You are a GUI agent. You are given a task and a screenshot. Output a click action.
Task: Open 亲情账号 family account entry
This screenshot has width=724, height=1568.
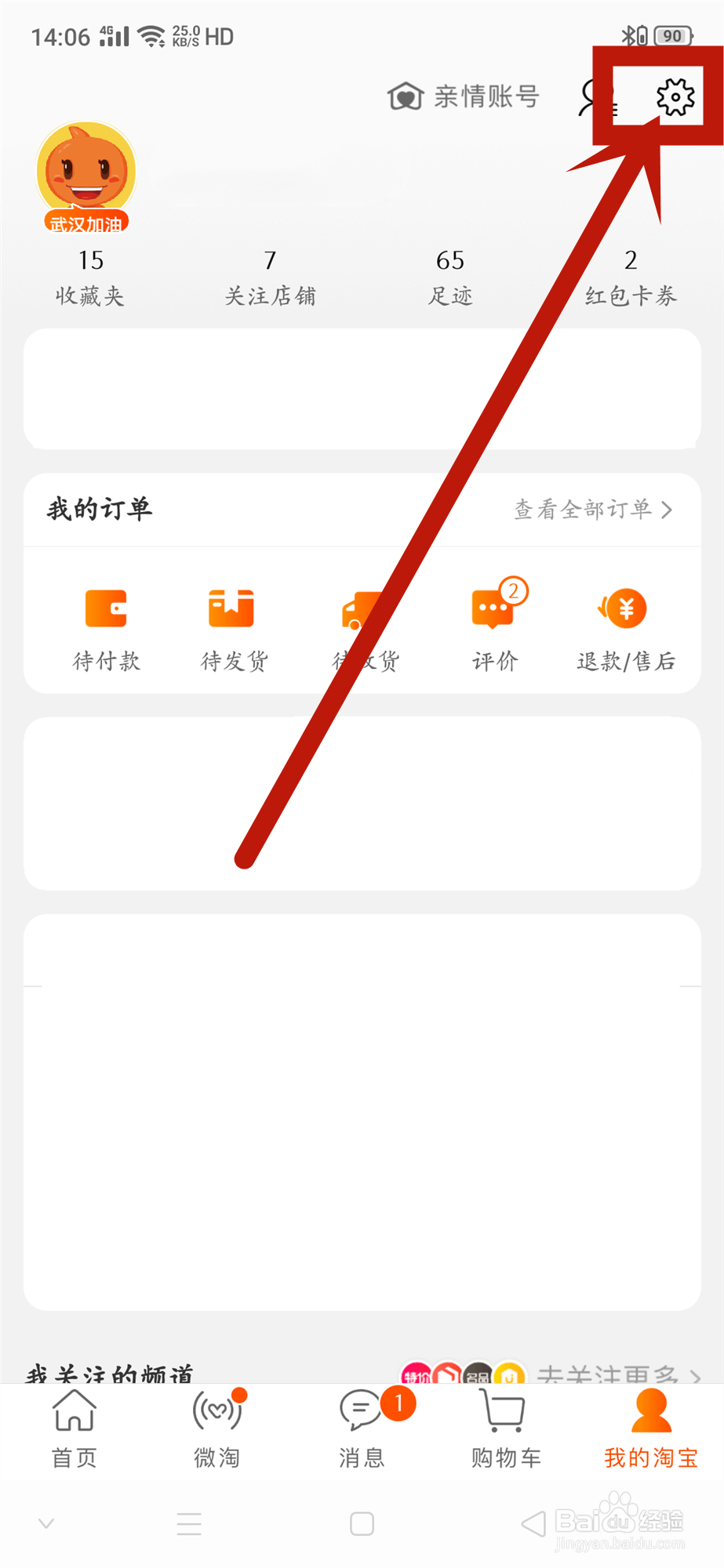coord(463,96)
